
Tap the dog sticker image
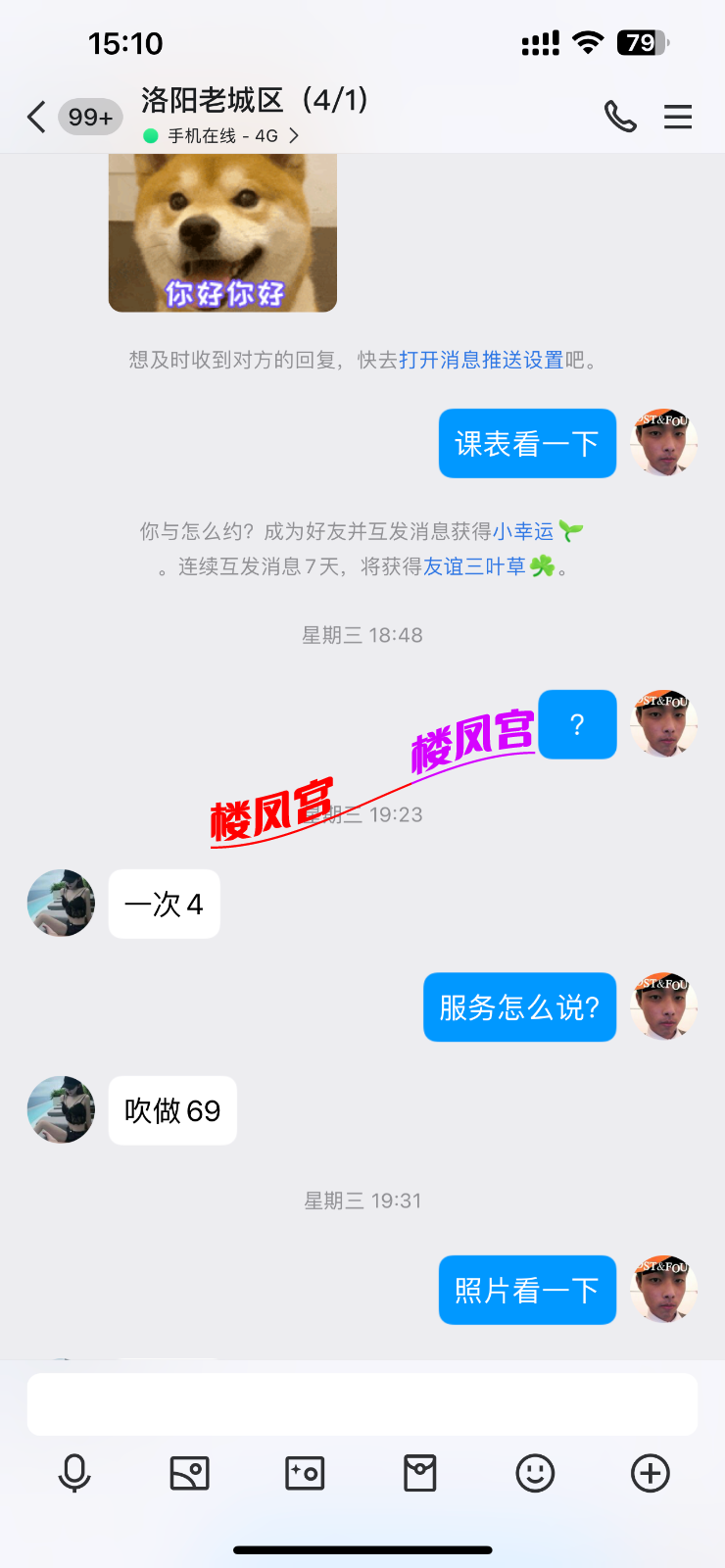click(222, 232)
